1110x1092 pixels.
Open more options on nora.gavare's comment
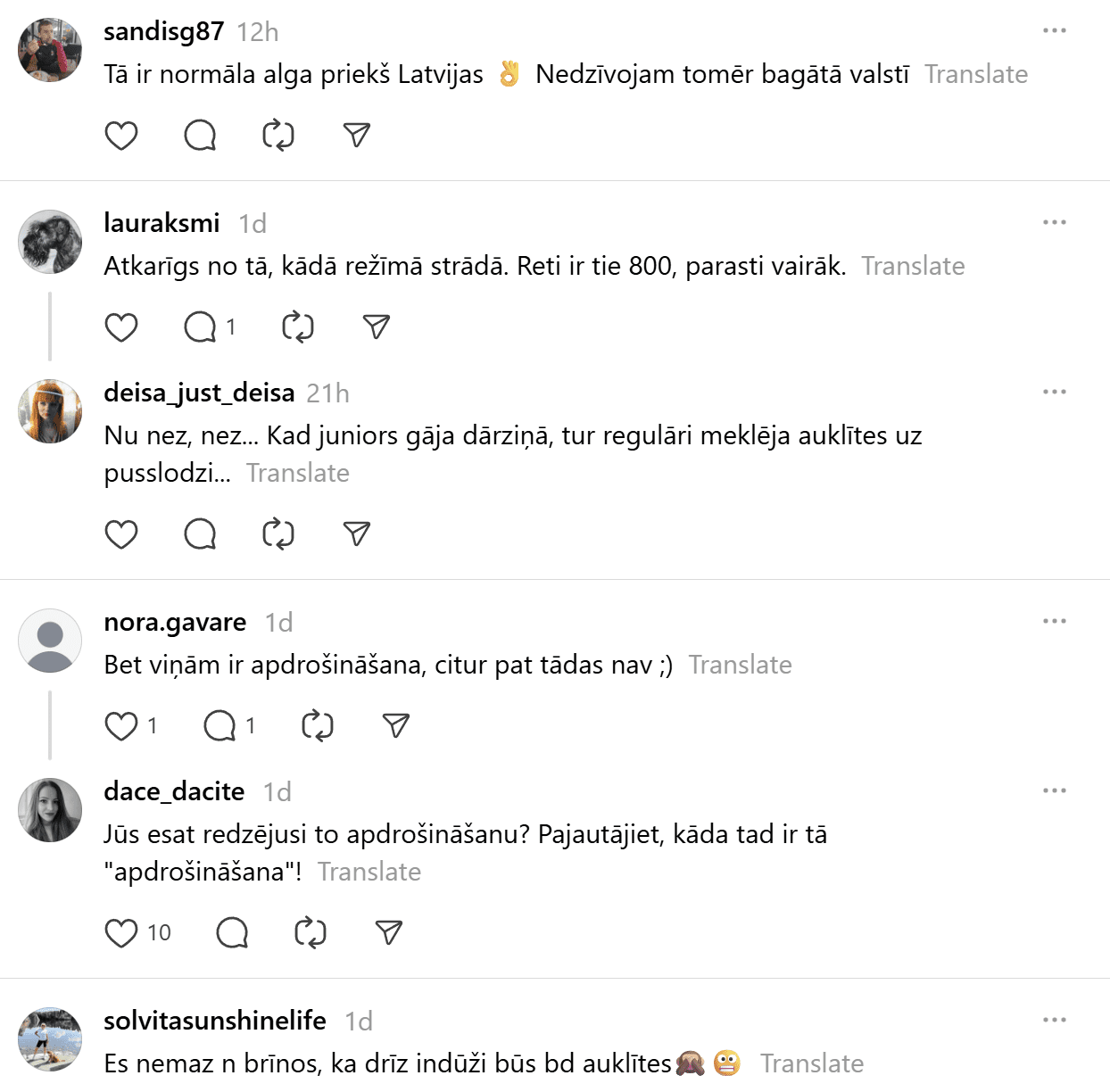[x=1054, y=621]
